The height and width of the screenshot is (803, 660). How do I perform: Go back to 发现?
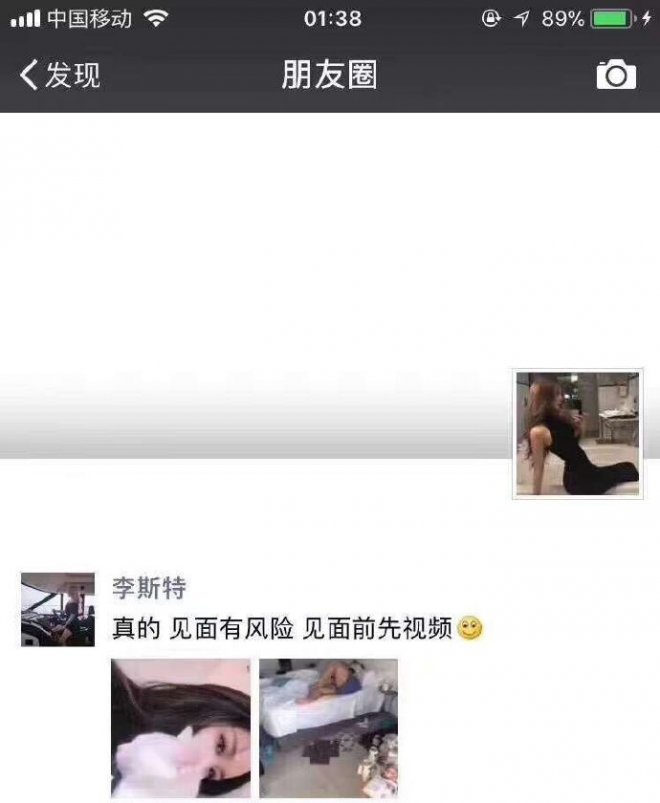[60, 75]
